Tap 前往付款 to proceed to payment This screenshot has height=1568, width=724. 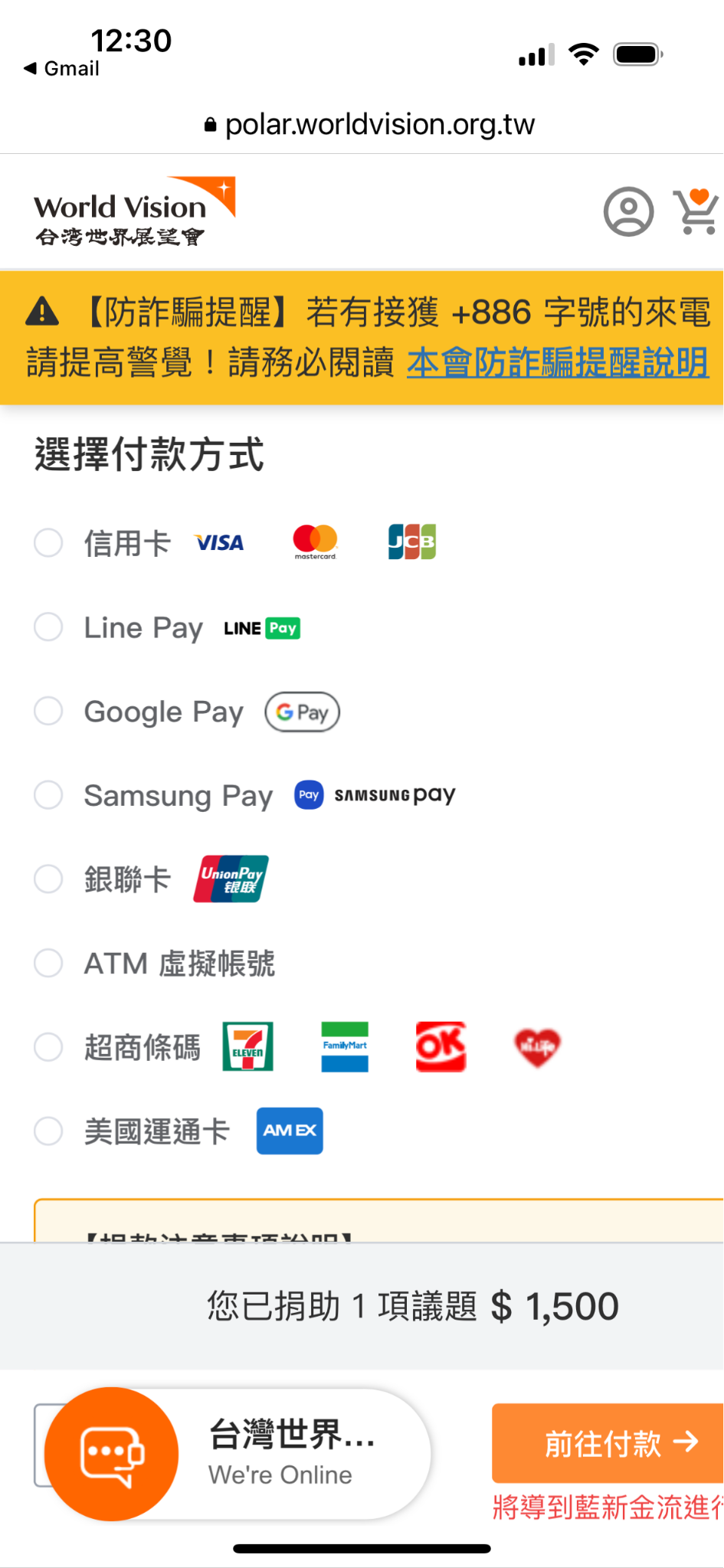(608, 1443)
